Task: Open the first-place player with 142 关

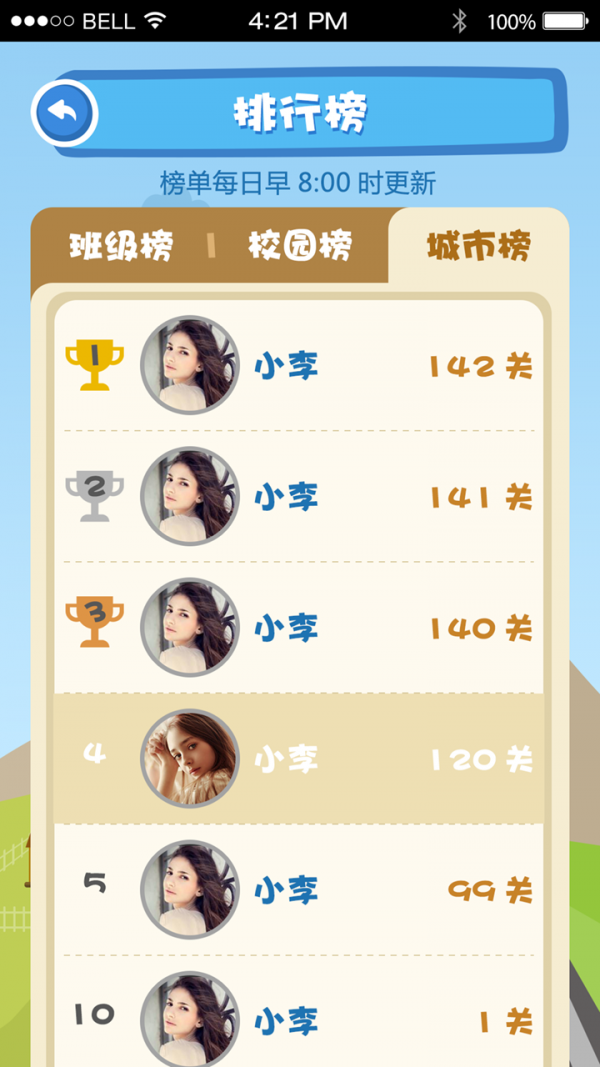Action: click(298, 366)
